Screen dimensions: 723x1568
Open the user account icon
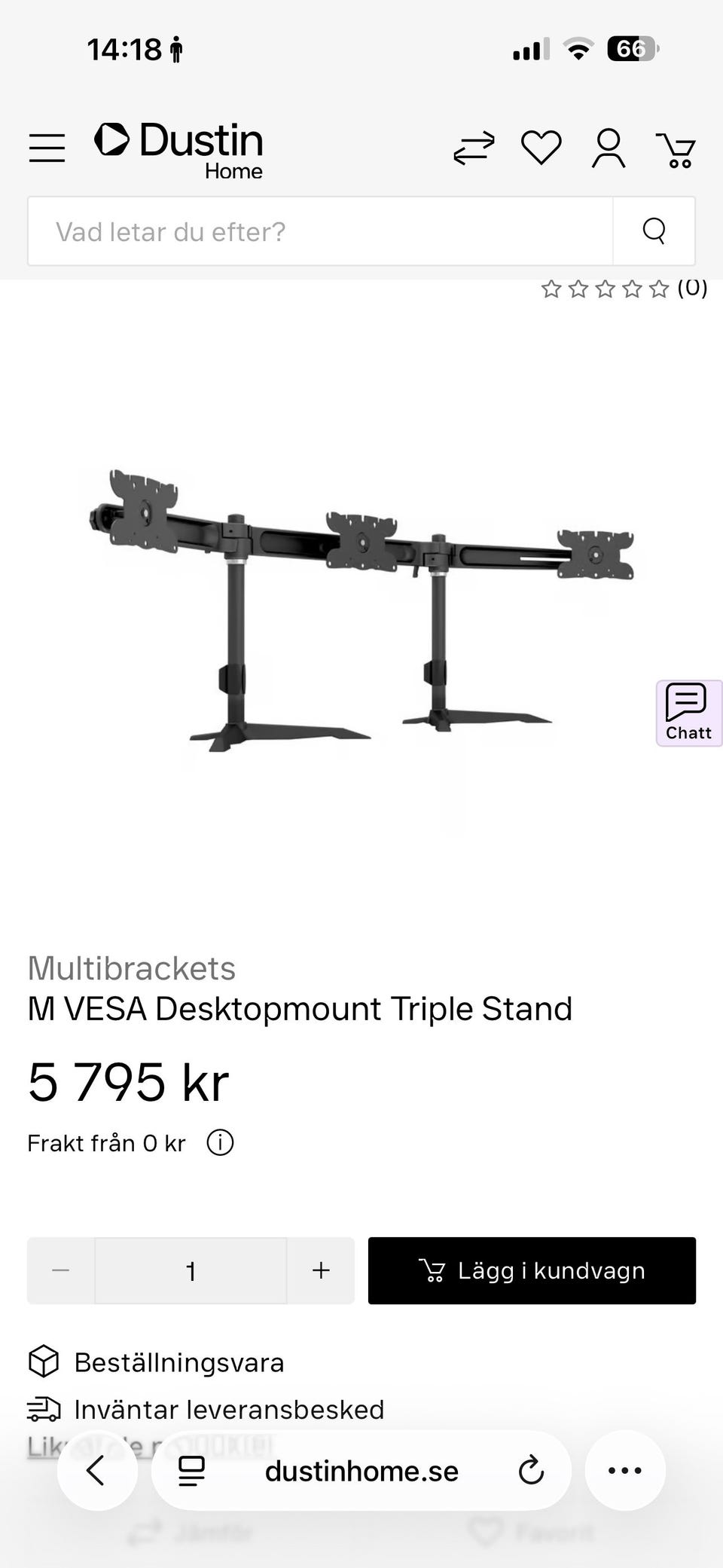point(609,148)
